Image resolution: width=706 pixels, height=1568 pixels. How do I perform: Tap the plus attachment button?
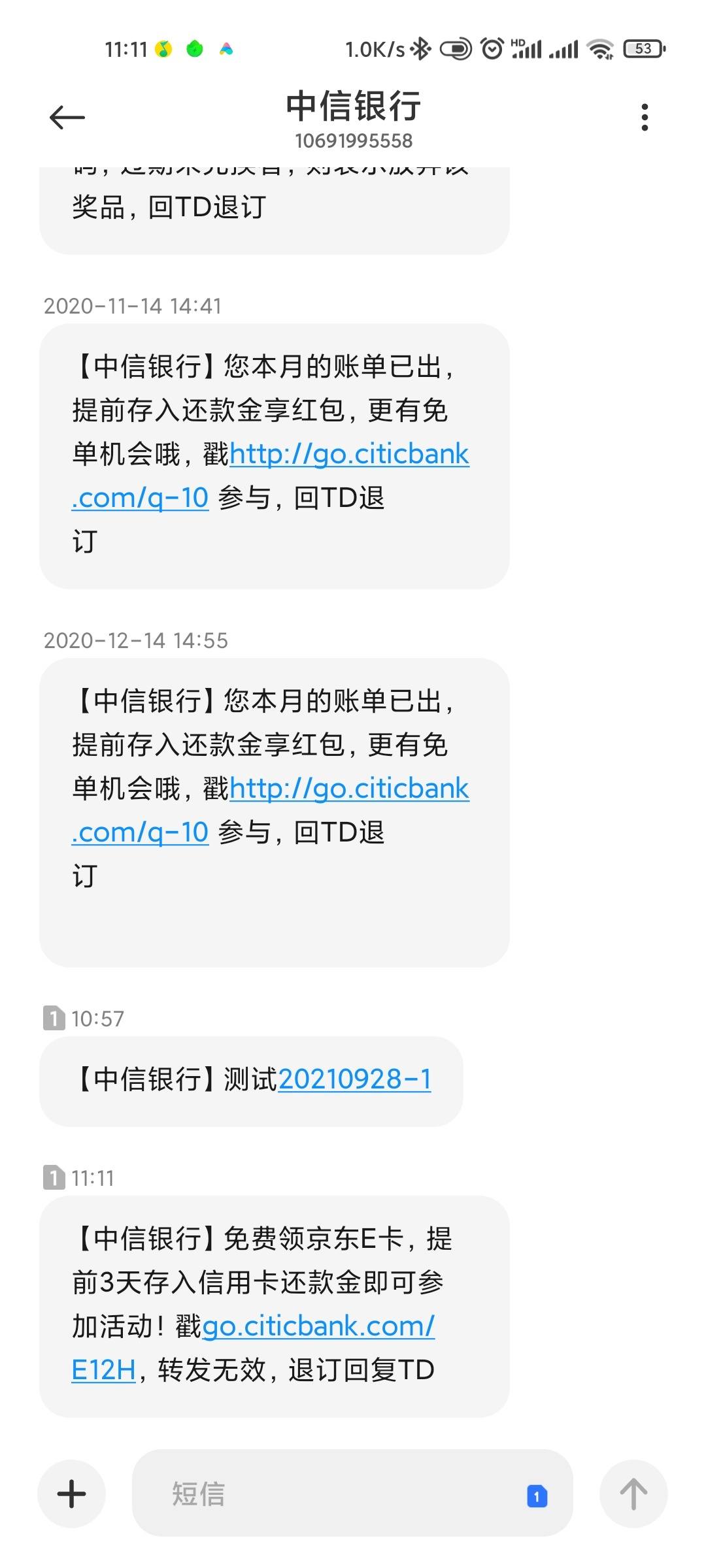tap(72, 1494)
